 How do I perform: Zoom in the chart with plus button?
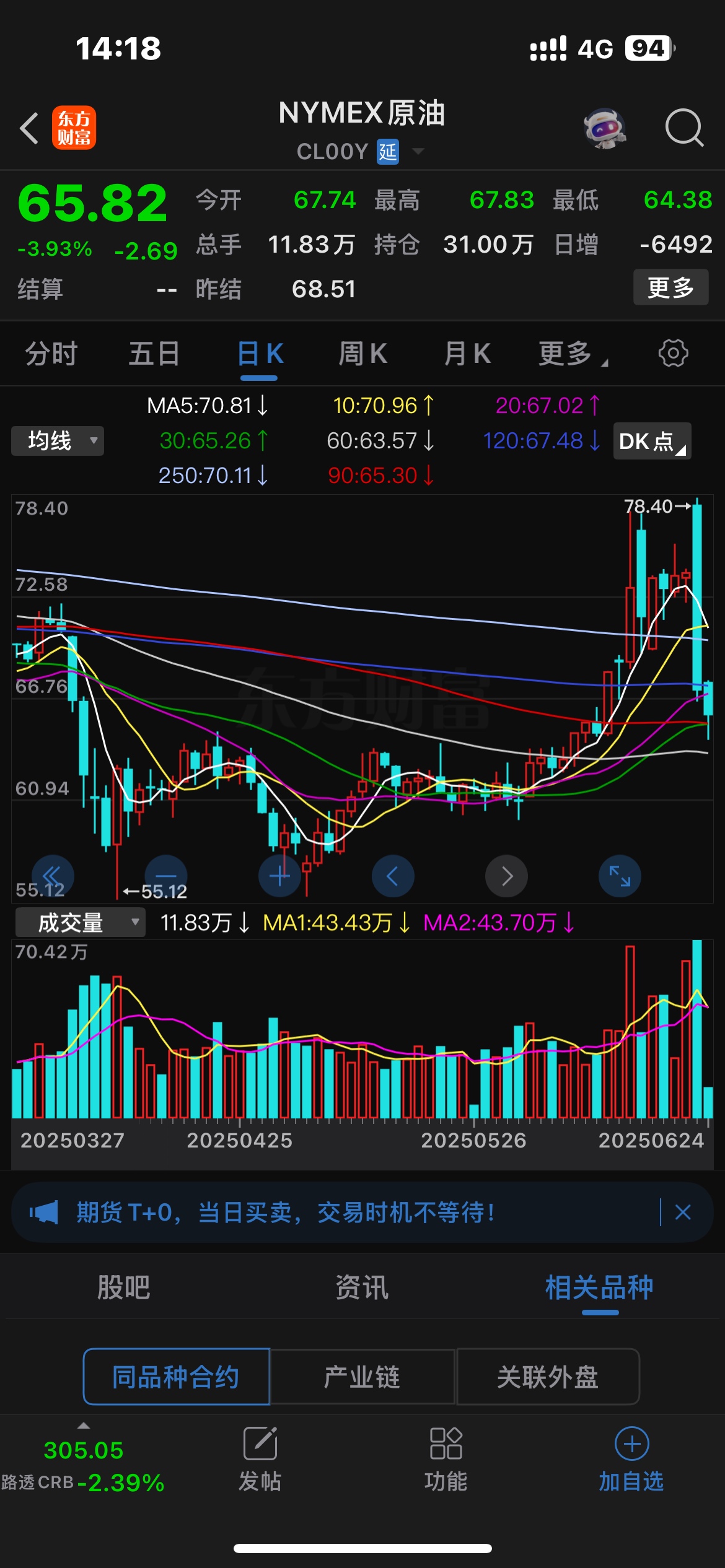click(x=279, y=876)
